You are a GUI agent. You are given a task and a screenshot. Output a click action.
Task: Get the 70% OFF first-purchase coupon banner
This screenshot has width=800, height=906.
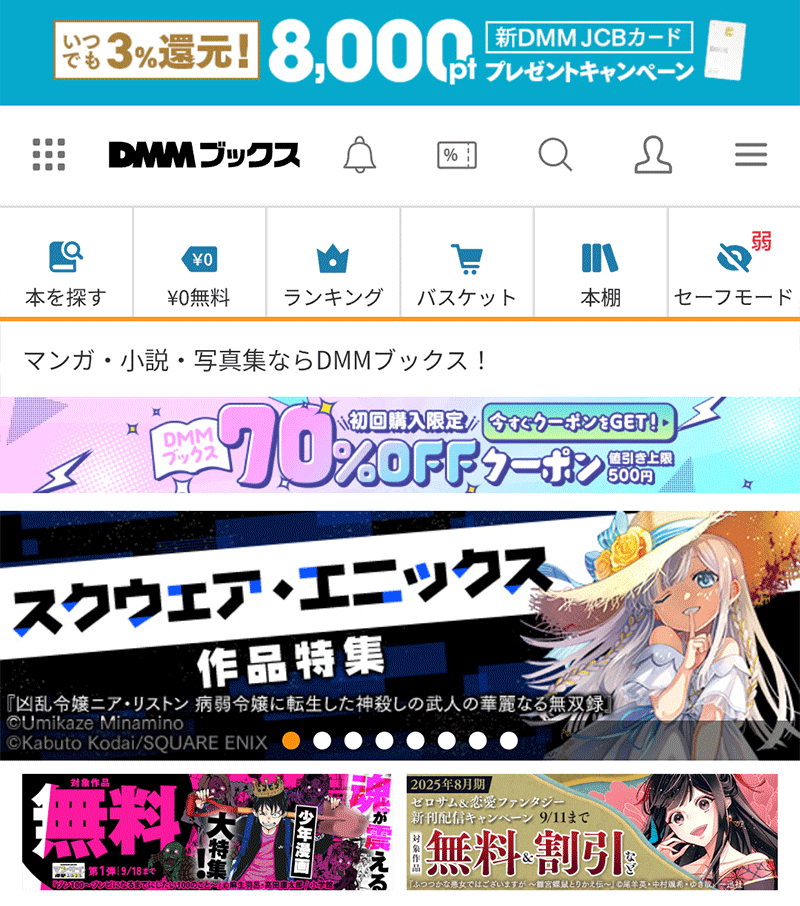tap(400, 445)
